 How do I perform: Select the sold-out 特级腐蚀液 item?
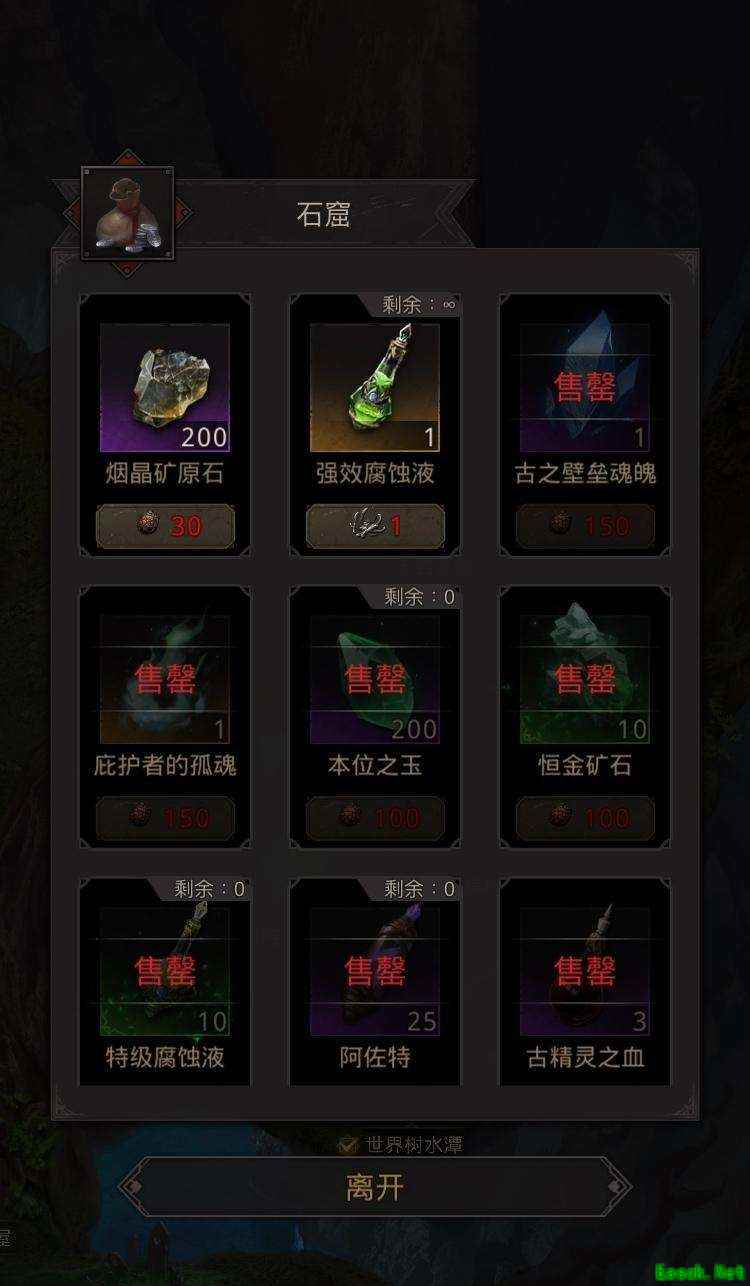pyautogui.click(x=165, y=972)
